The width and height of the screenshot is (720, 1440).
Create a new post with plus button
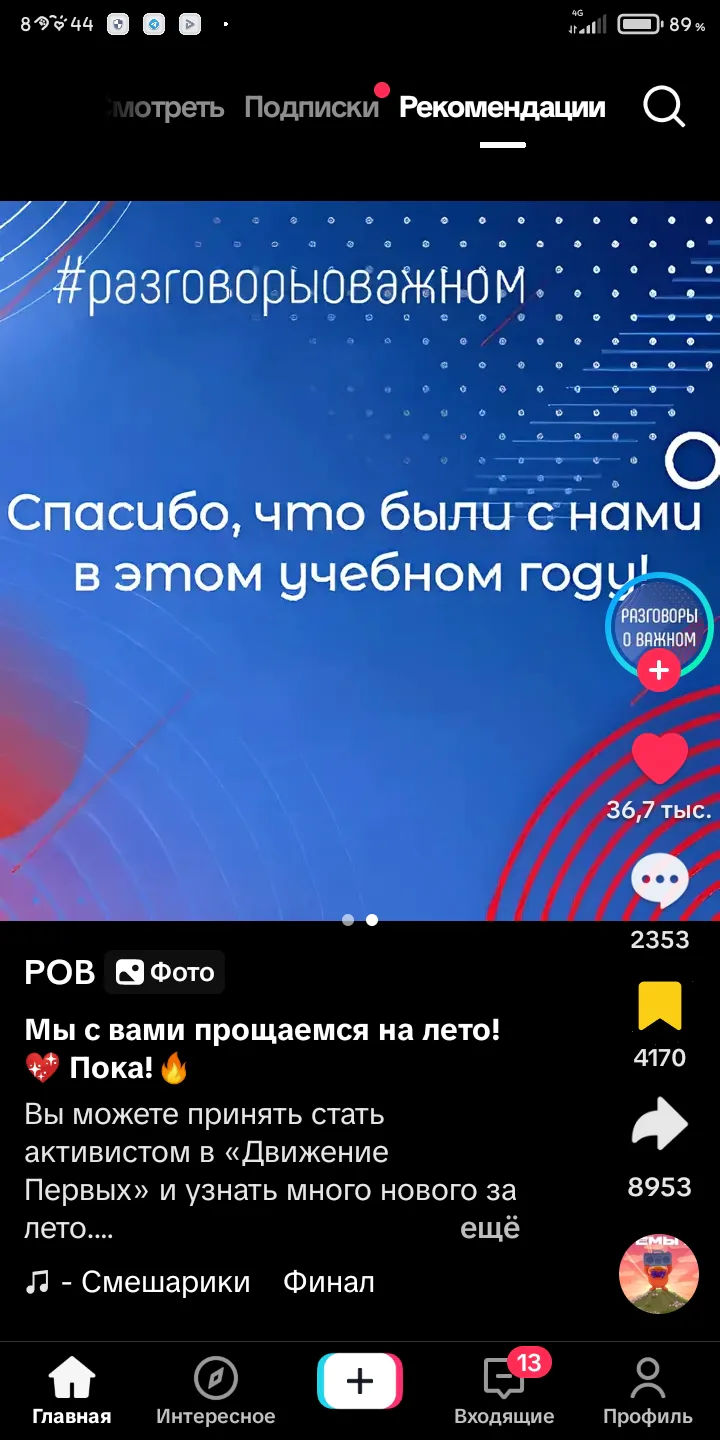(360, 1381)
